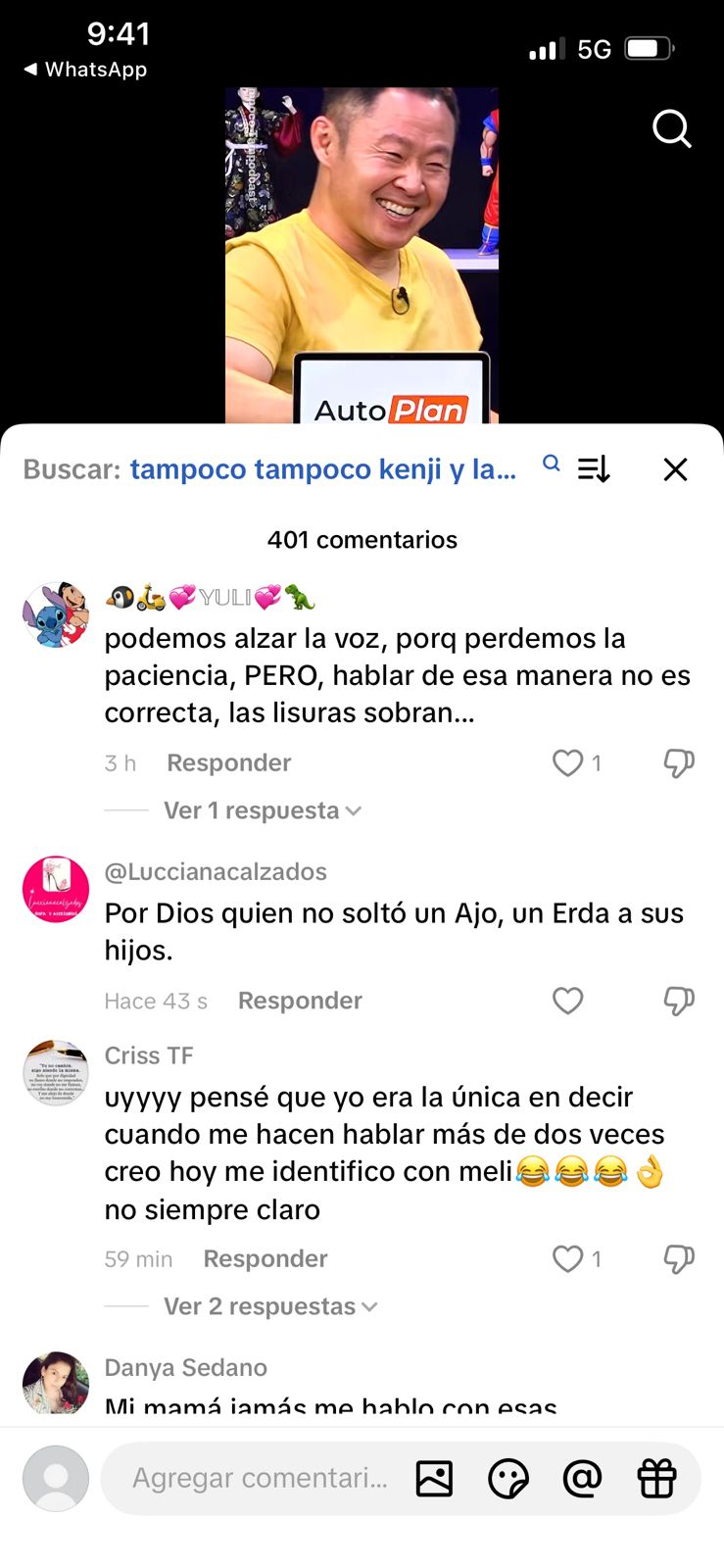Attach a photo using the image icon
The height and width of the screenshot is (1568, 724).
(x=434, y=1478)
